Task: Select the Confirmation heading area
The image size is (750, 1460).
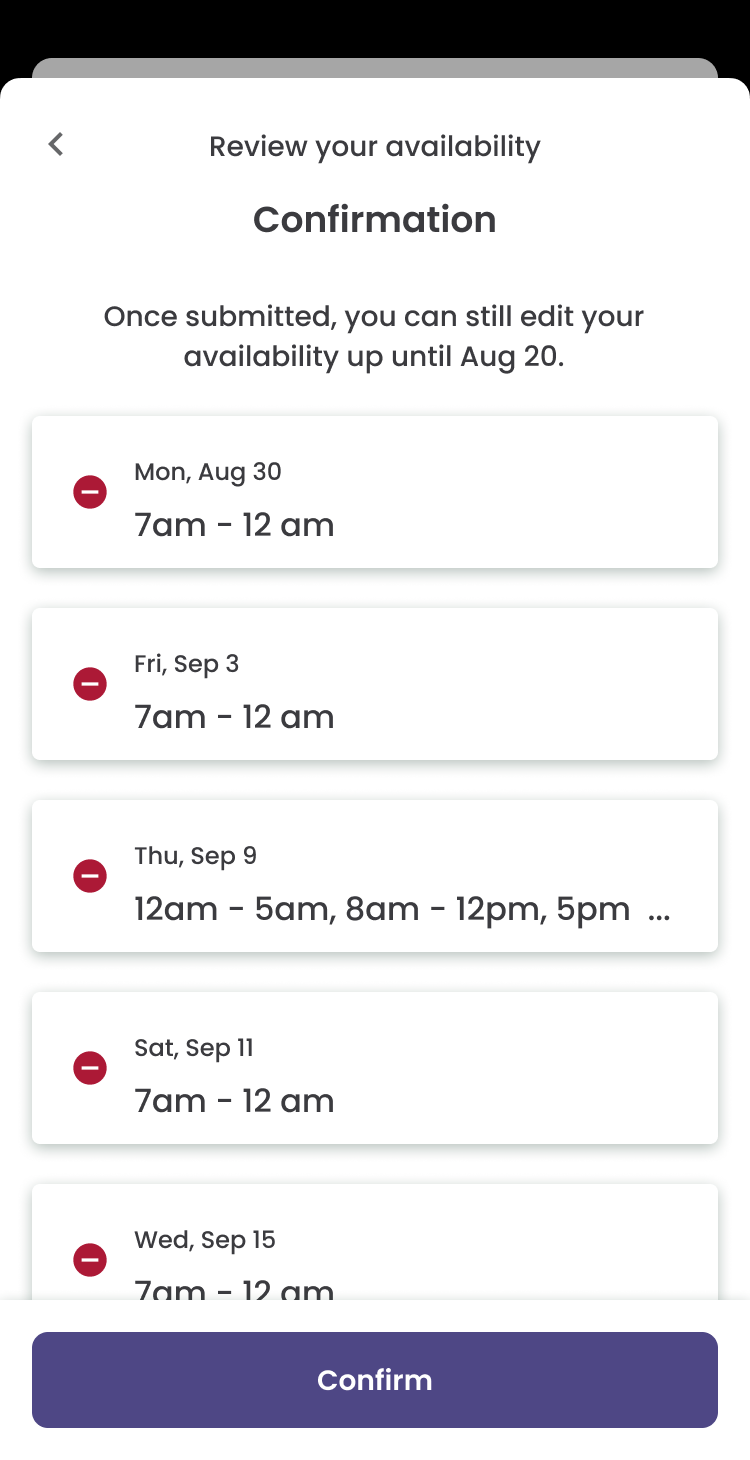Action: (x=375, y=219)
